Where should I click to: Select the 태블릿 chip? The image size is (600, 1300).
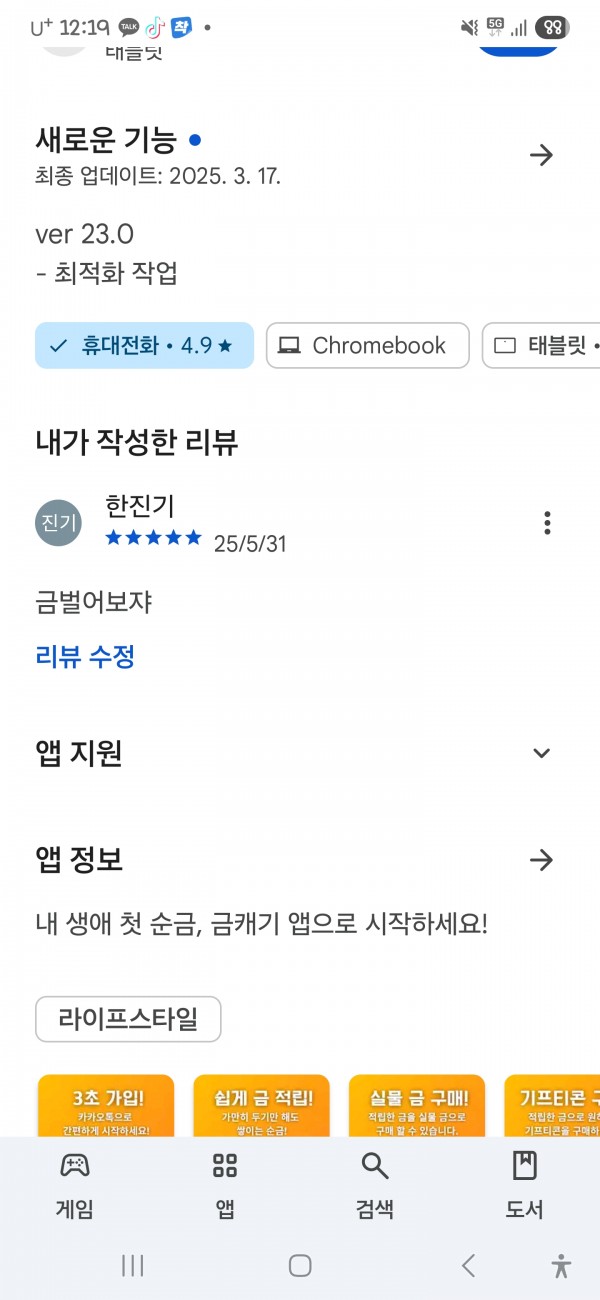tap(541, 345)
